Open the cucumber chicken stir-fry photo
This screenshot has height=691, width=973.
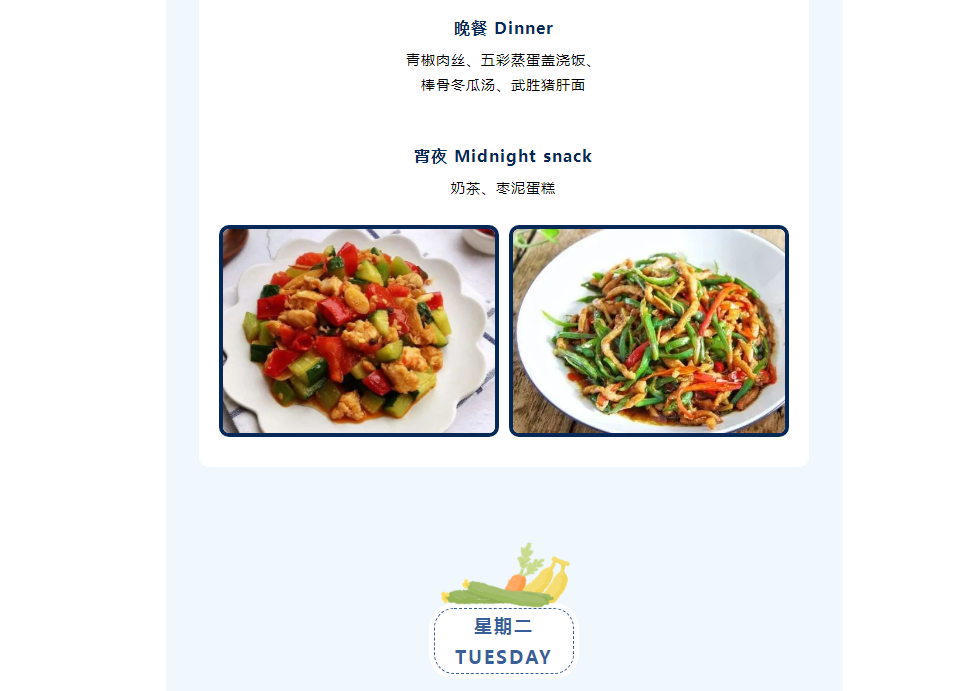[x=359, y=331]
